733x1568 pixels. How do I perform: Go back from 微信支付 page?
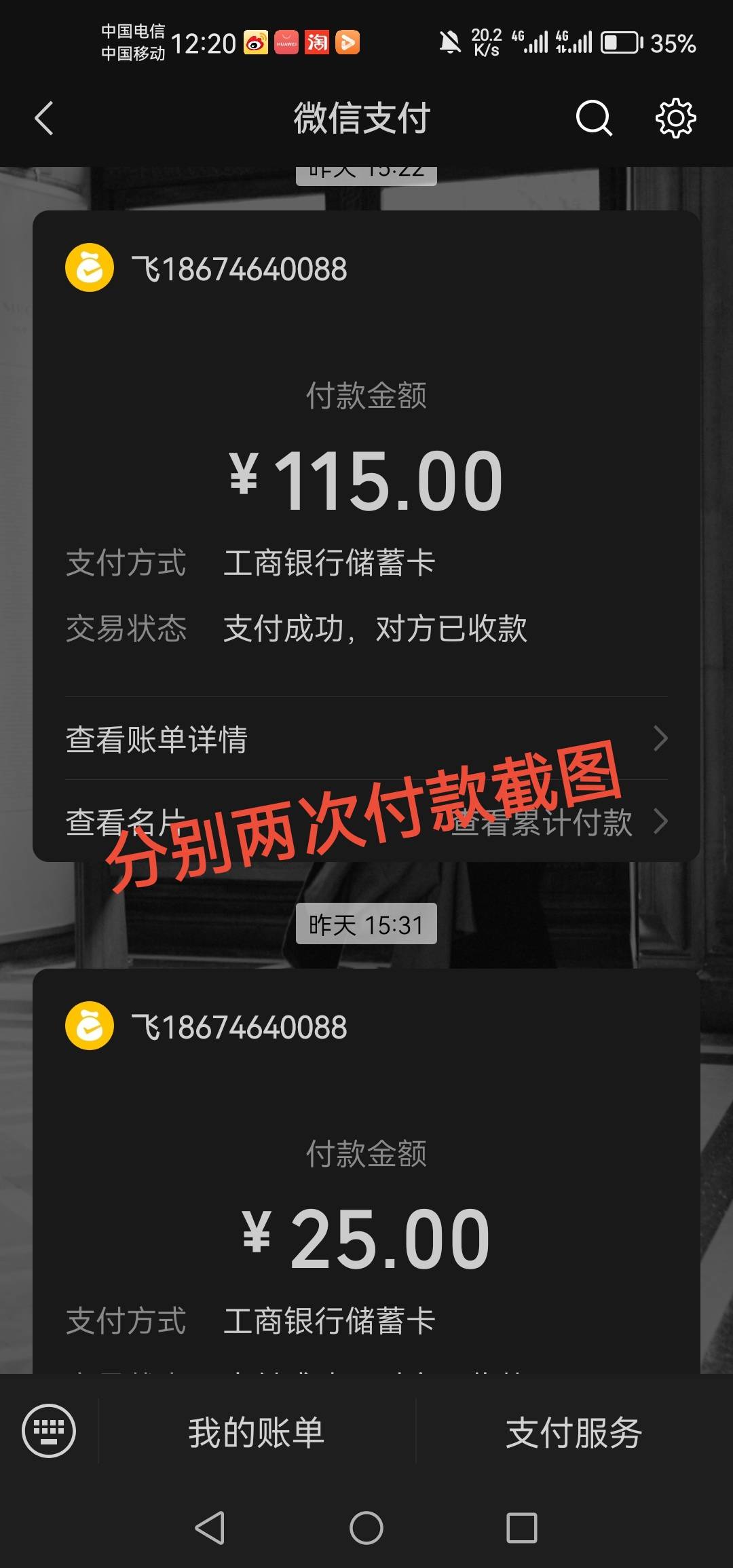(x=45, y=119)
